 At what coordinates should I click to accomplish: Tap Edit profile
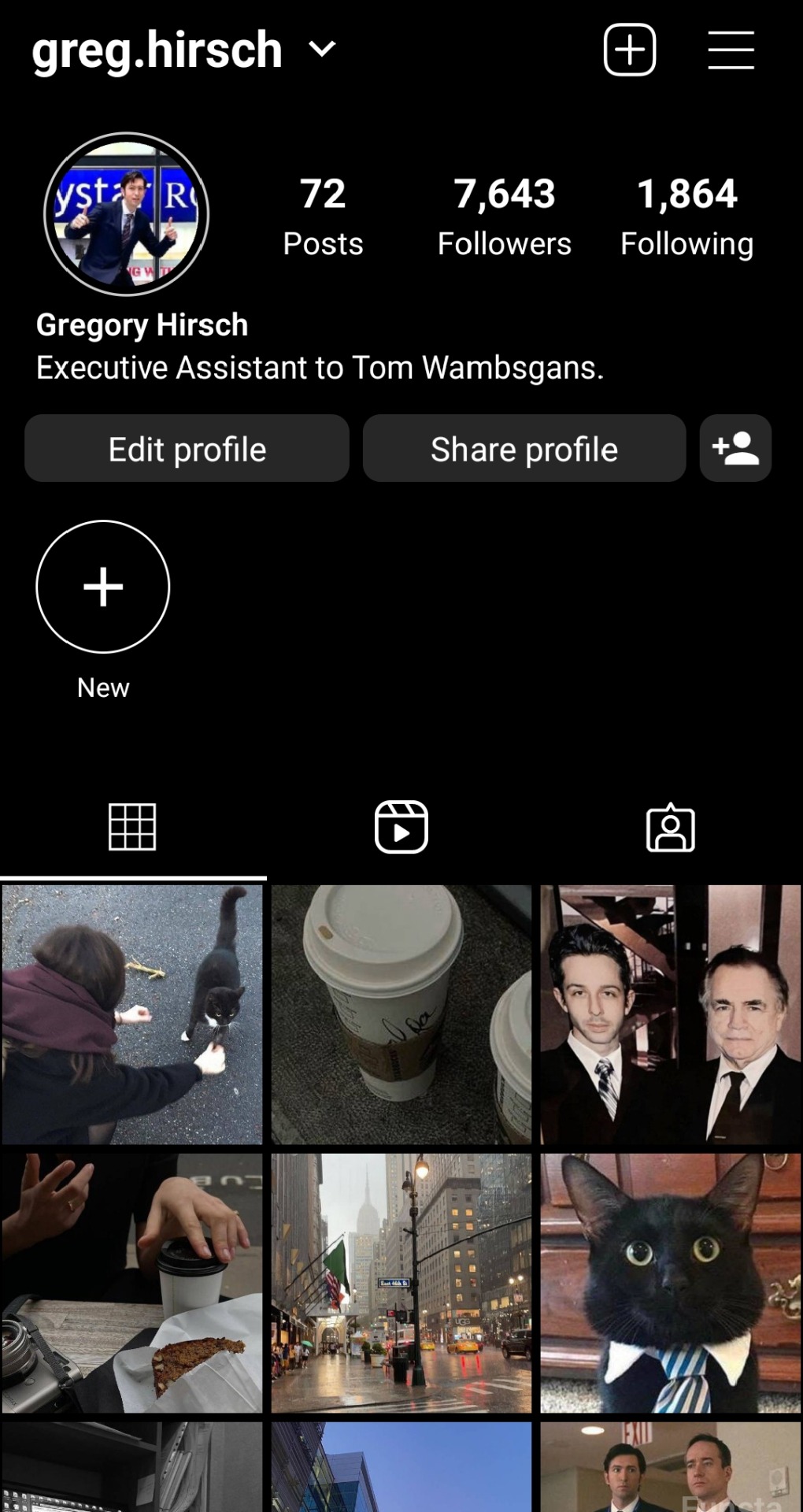tap(187, 449)
